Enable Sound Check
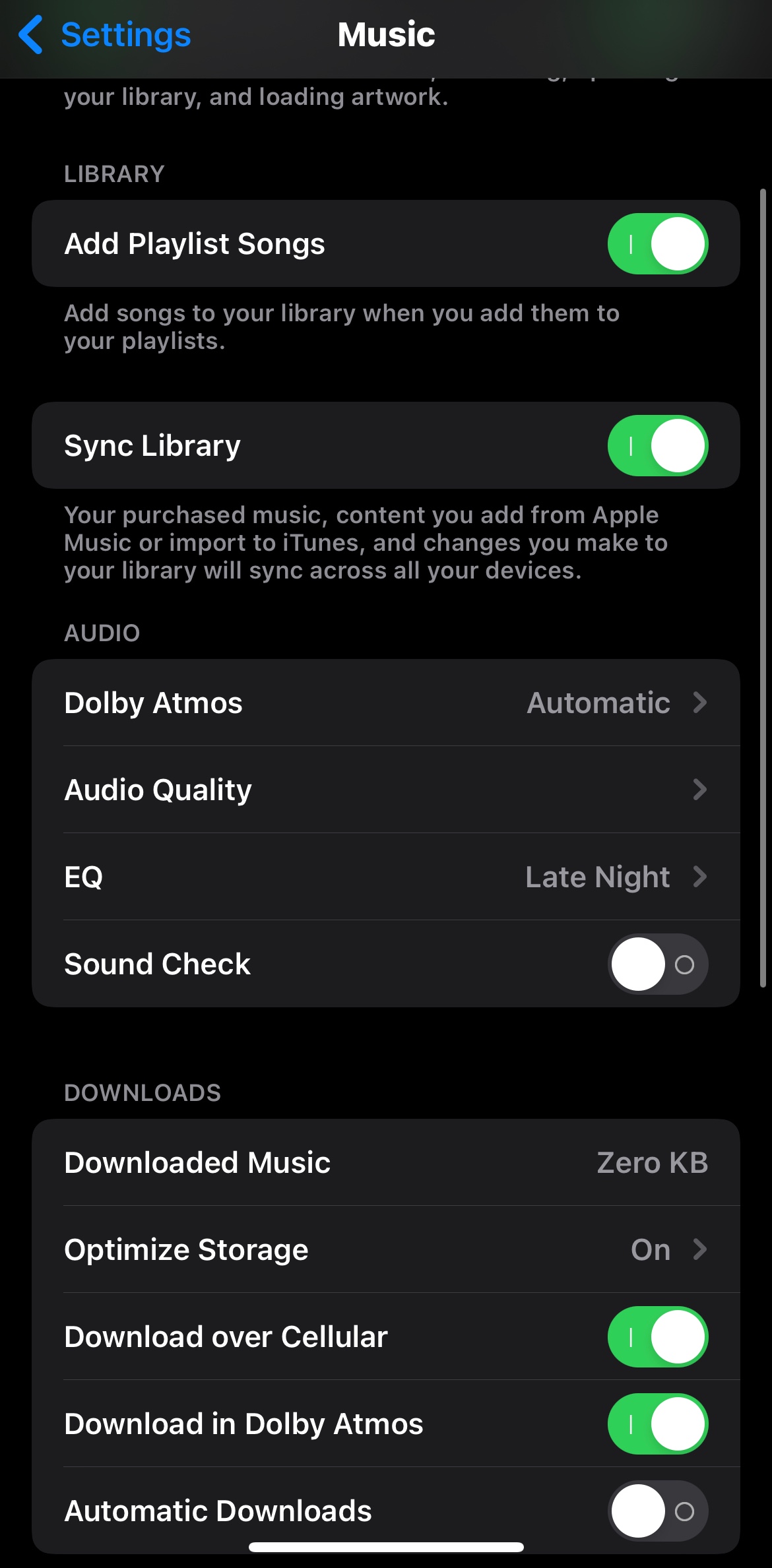The image size is (772, 1568). click(657, 964)
